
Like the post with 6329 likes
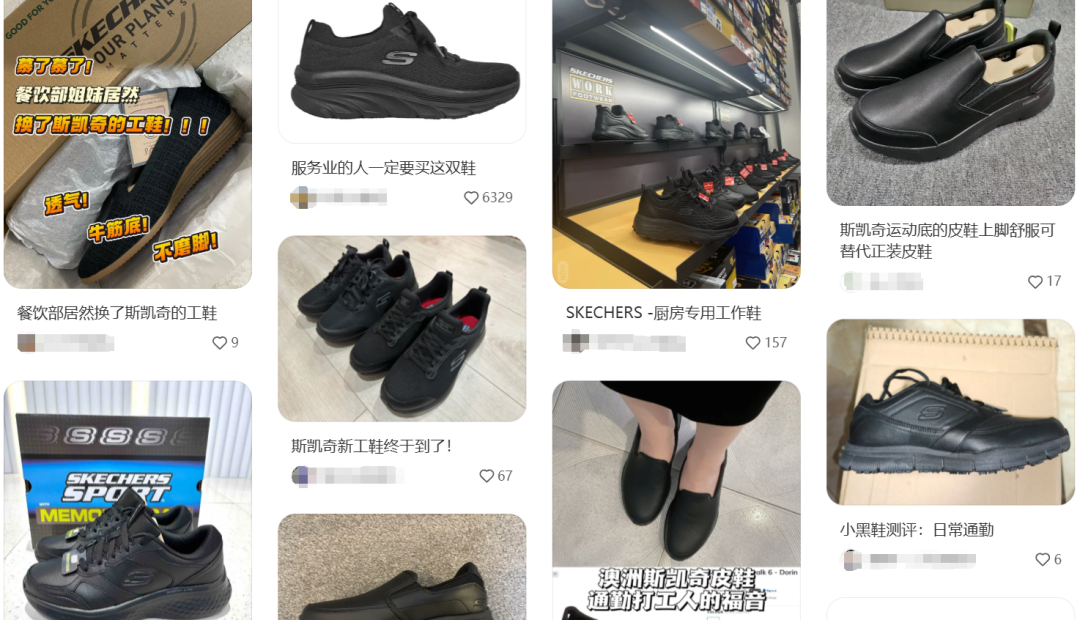(471, 198)
